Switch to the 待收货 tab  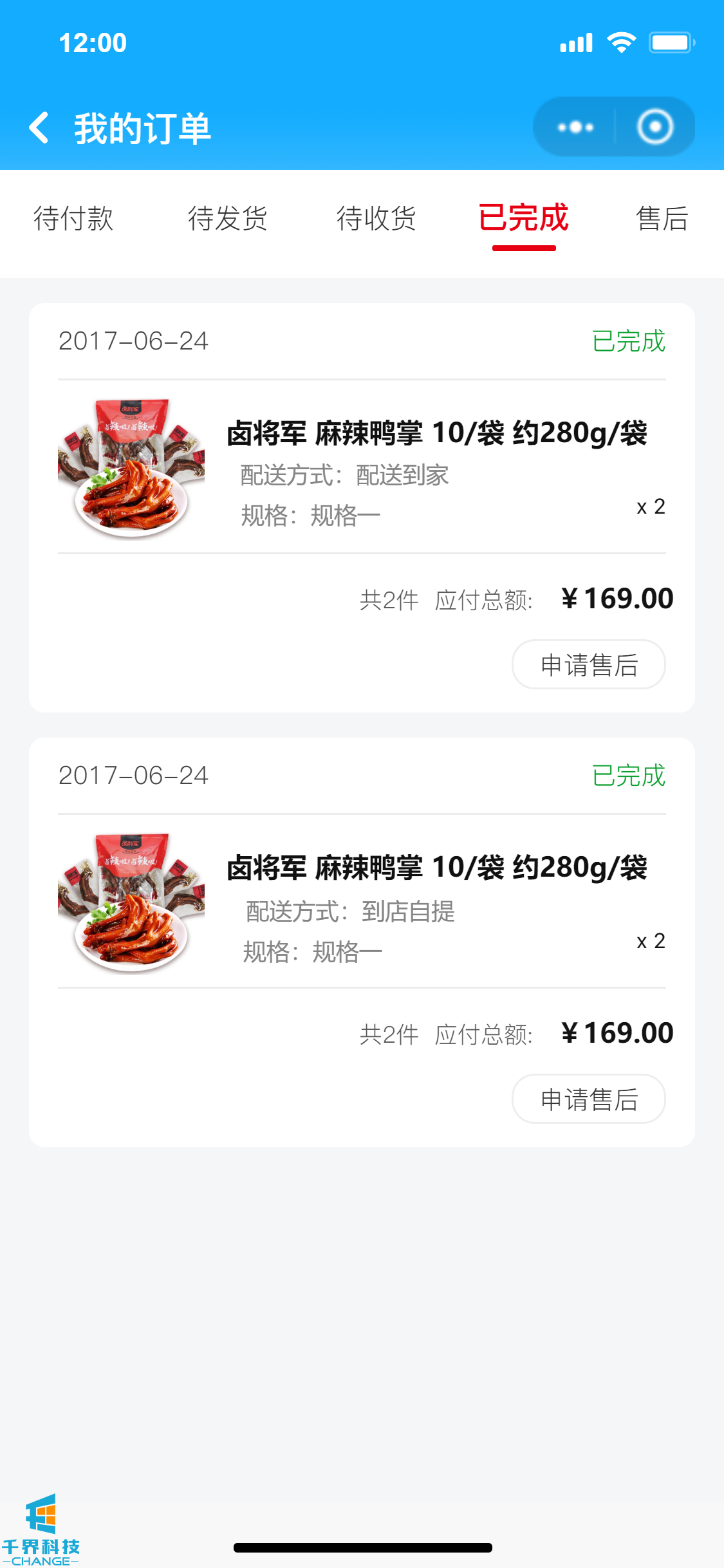tap(376, 218)
